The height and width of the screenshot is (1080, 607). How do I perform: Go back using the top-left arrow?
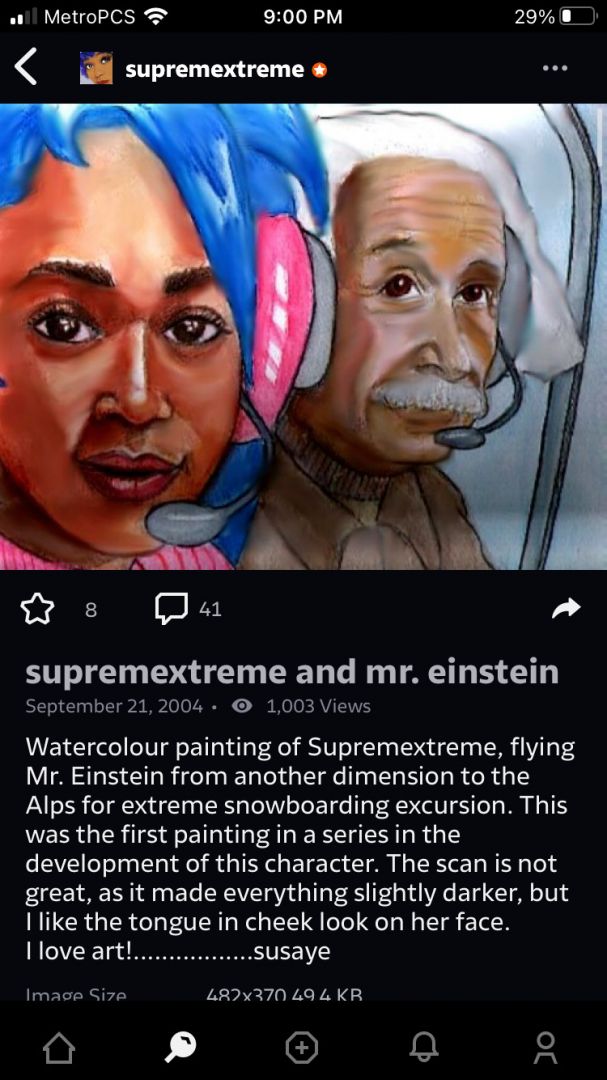[x=27, y=68]
